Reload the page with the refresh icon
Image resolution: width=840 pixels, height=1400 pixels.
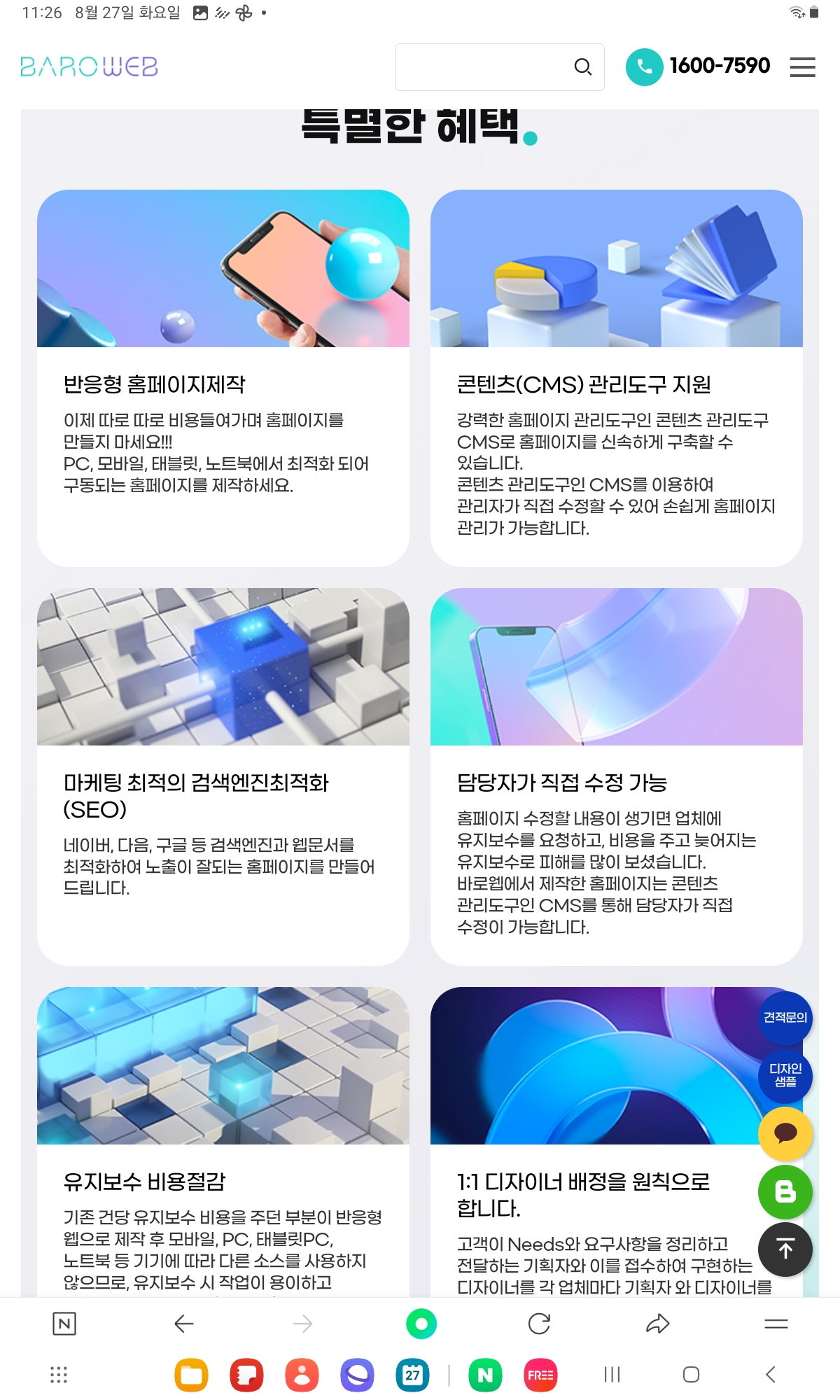tap(539, 1324)
